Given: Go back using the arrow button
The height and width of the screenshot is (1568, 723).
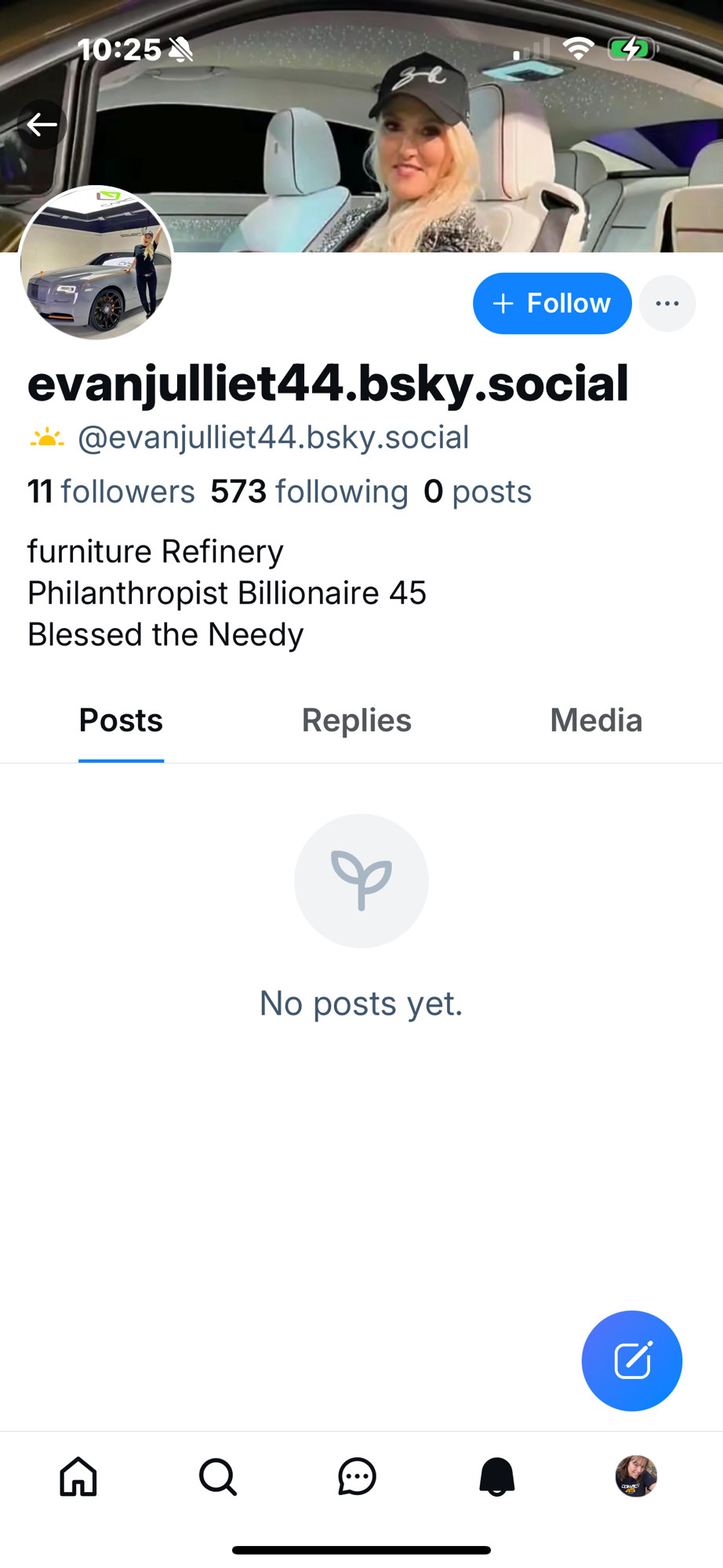Looking at the screenshot, I should point(42,125).
